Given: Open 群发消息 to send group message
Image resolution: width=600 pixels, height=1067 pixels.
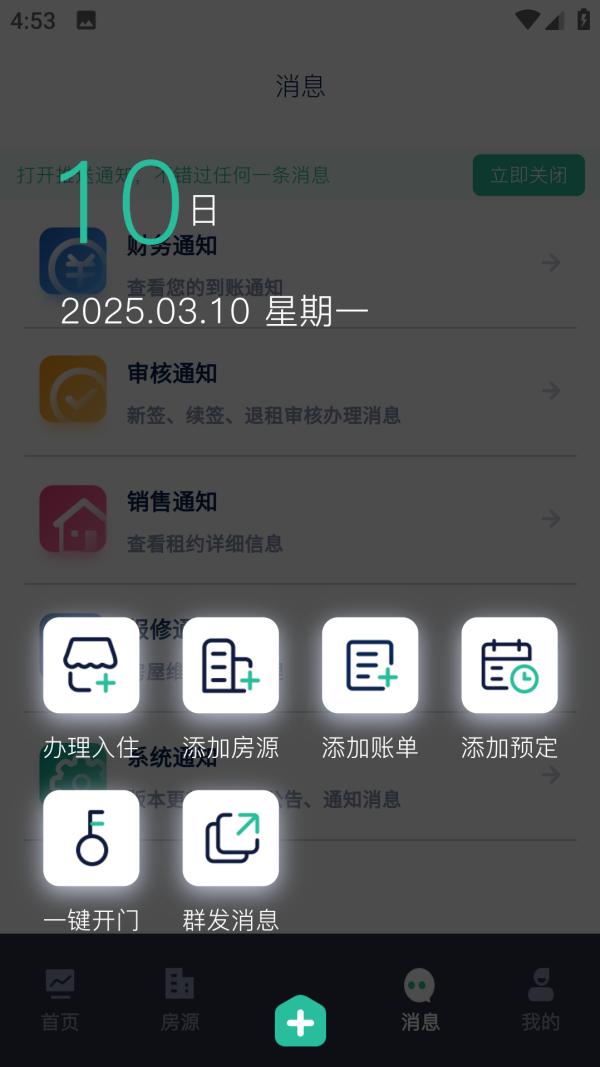Looking at the screenshot, I should (230, 838).
